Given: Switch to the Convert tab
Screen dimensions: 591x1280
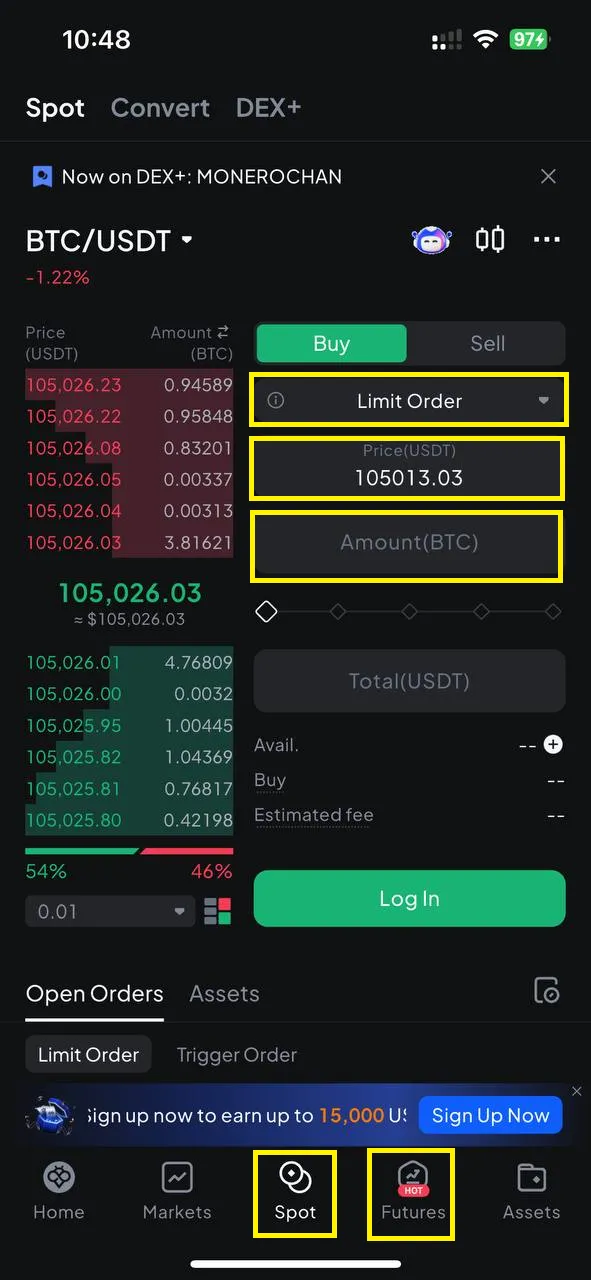Looking at the screenshot, I should (160, 108).
